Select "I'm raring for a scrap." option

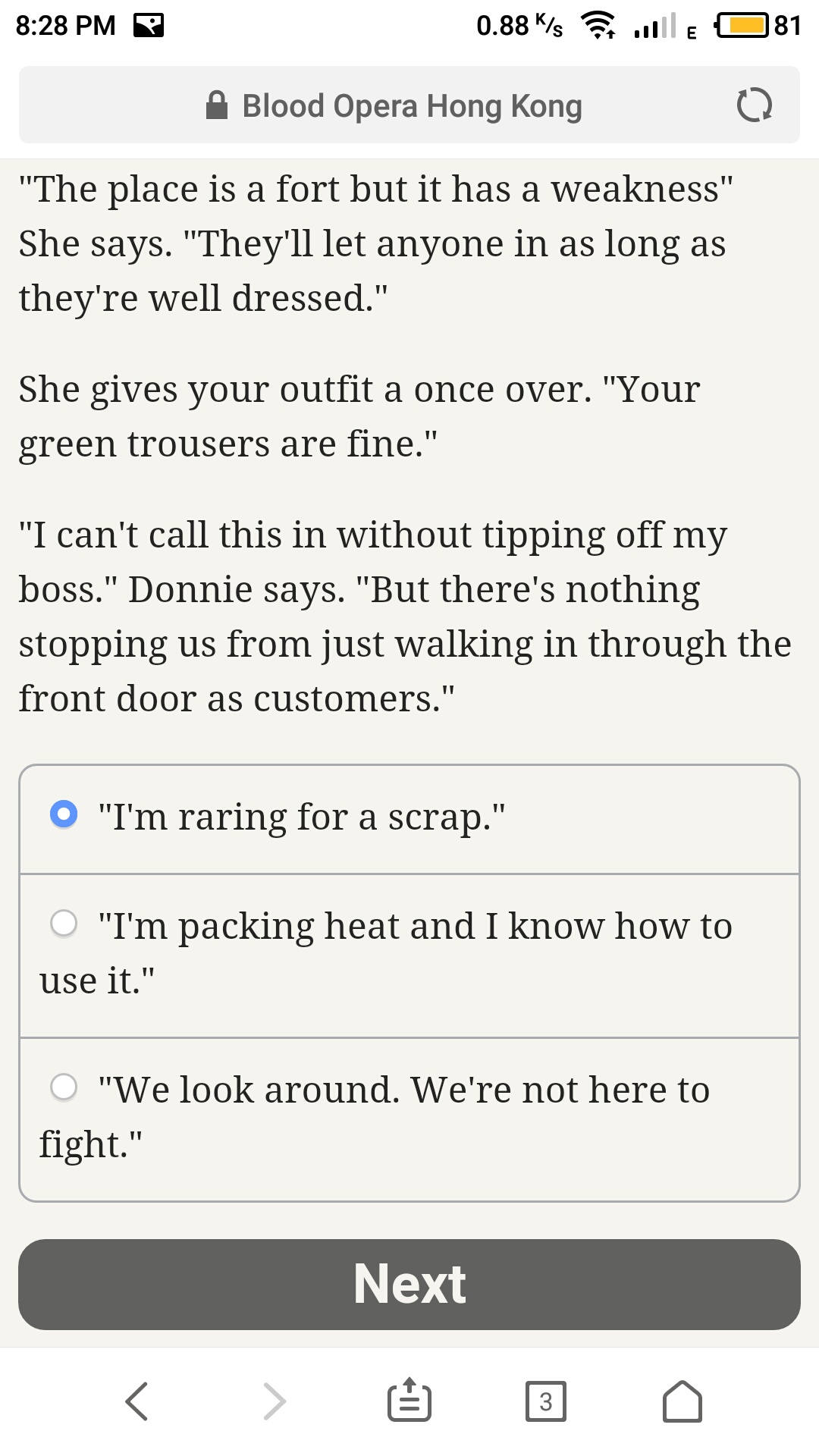[64, 815]
